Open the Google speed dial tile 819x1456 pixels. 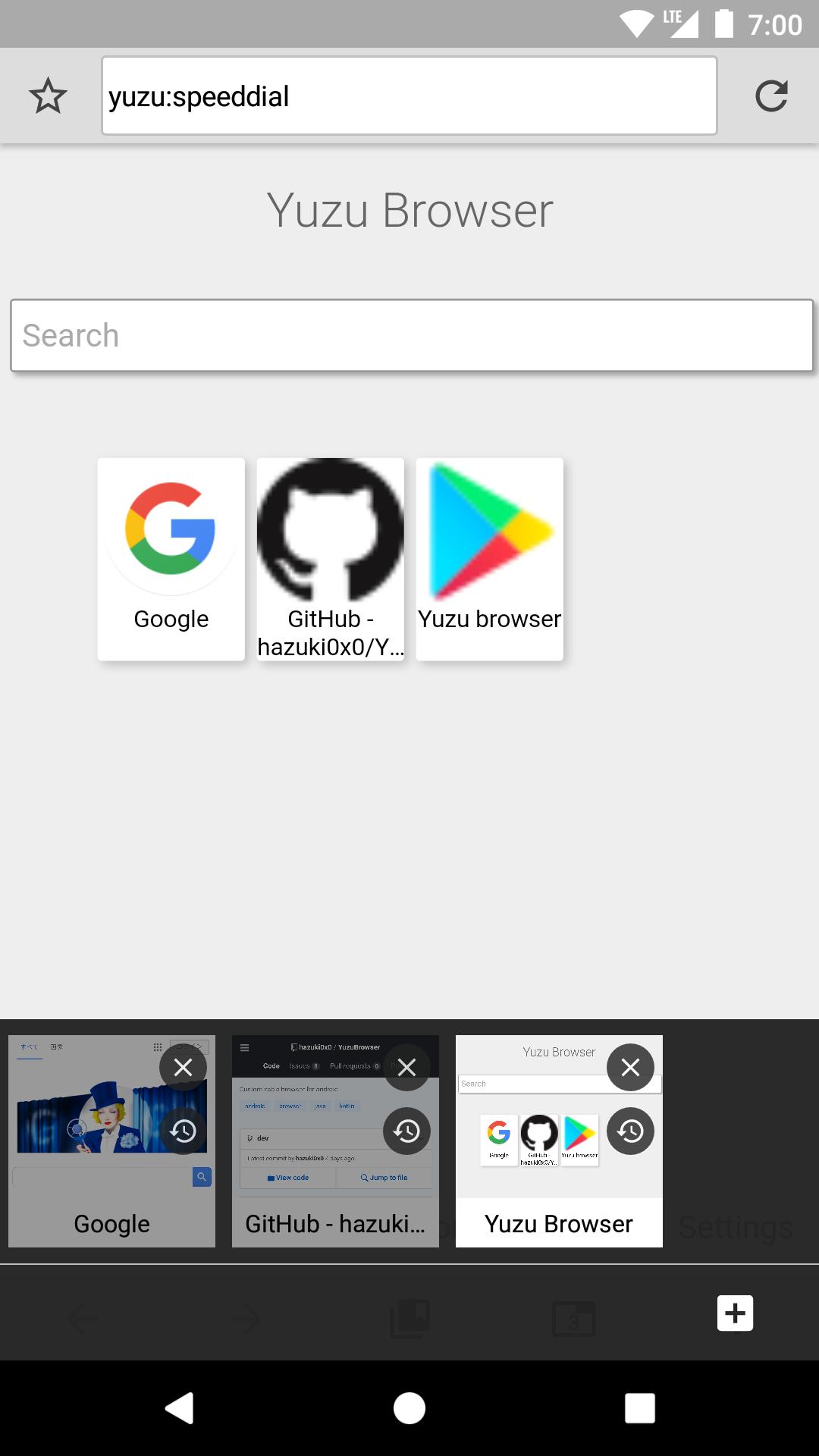pos(171,558)
